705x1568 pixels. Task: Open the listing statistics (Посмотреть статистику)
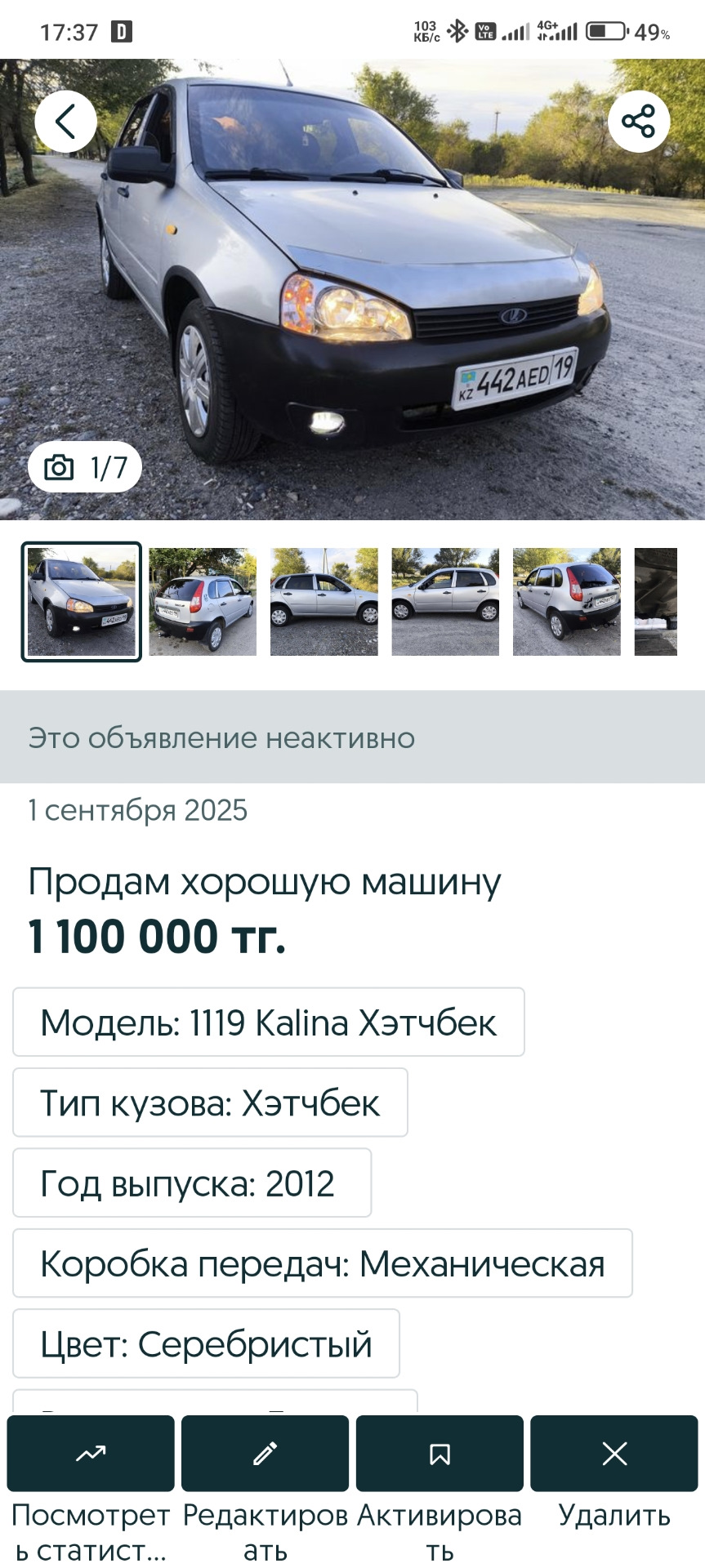[x=91, y=1454]
